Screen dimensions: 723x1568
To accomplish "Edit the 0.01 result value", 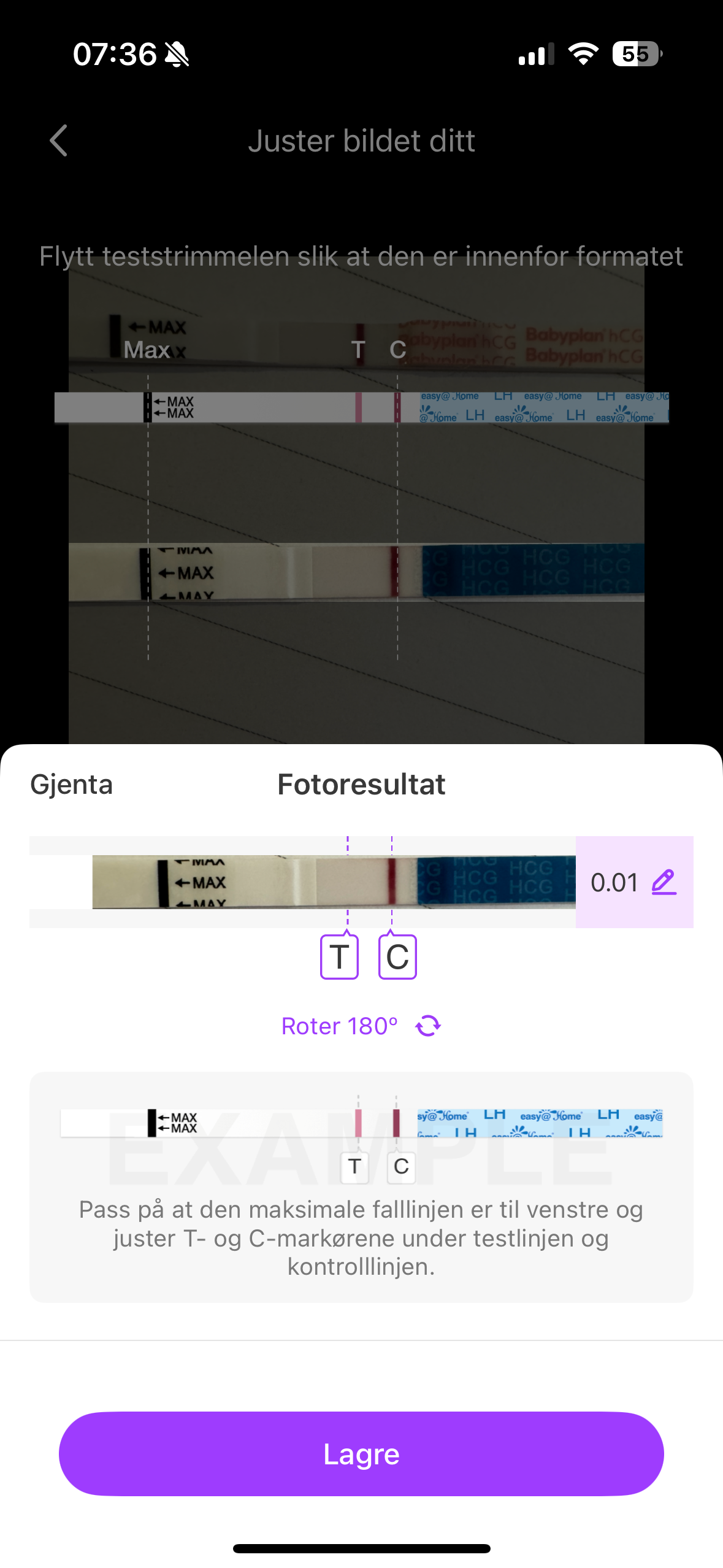I will pyautogui.click(x=664, y=883).
